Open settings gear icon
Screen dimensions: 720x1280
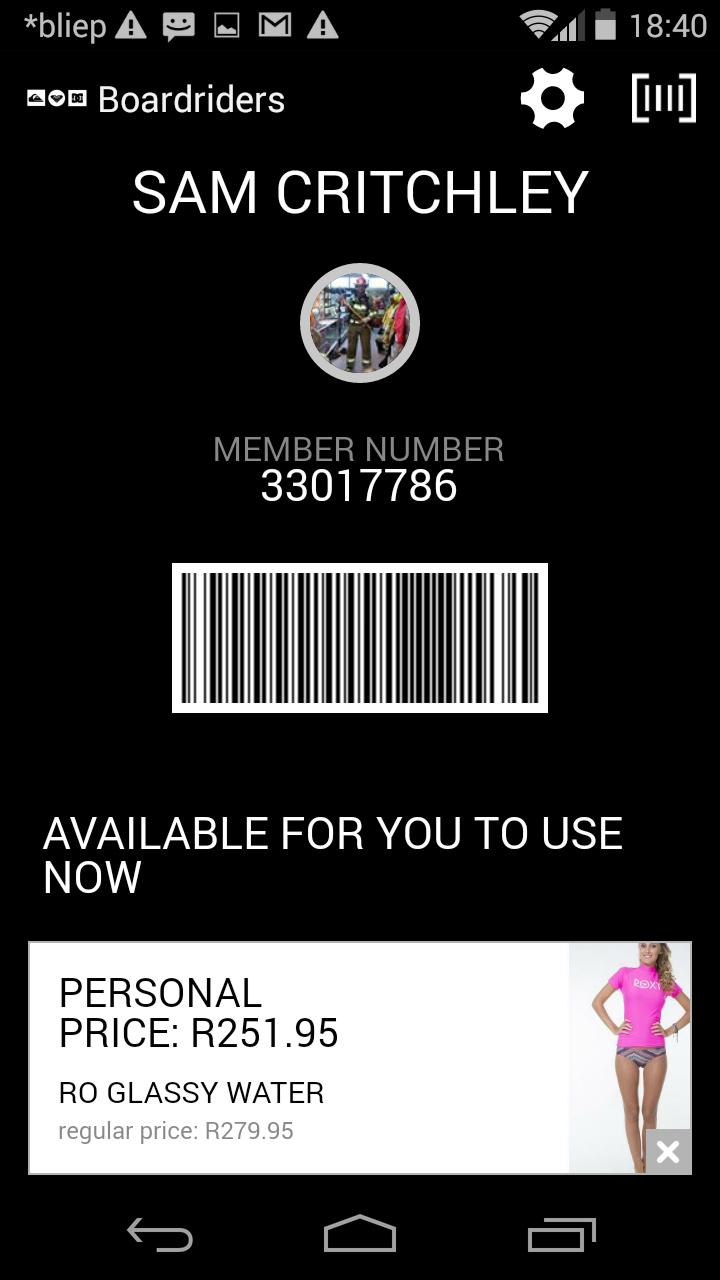coord(552,98)
